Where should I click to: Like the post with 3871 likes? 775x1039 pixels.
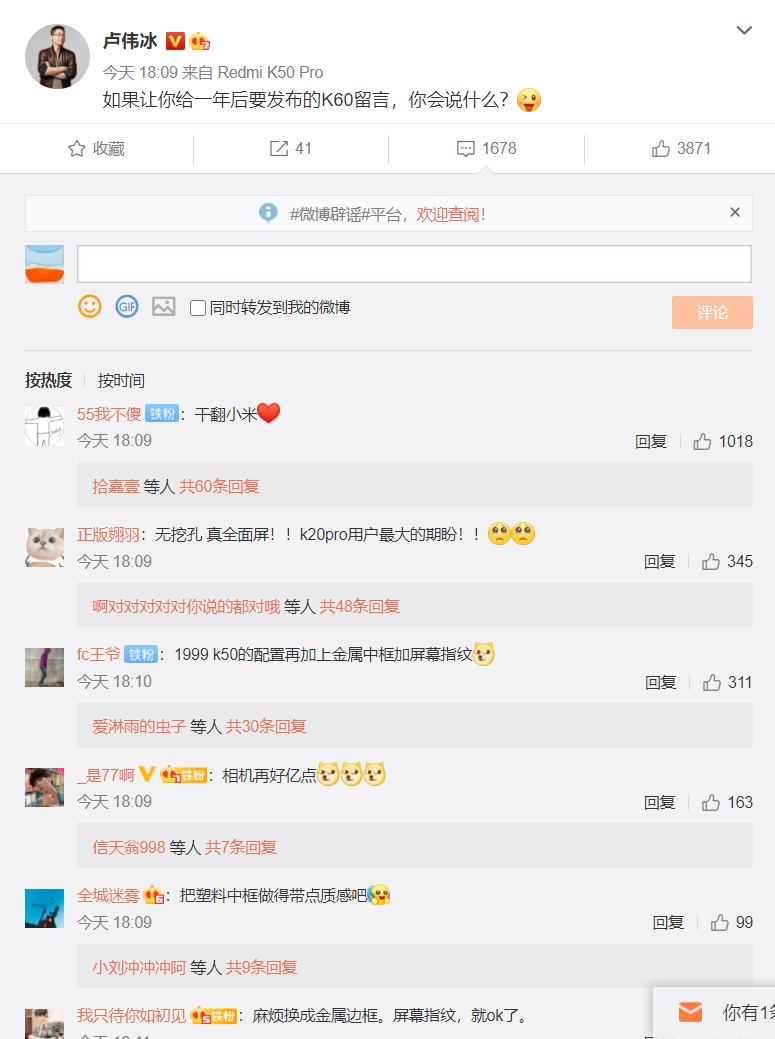(681, 149)
